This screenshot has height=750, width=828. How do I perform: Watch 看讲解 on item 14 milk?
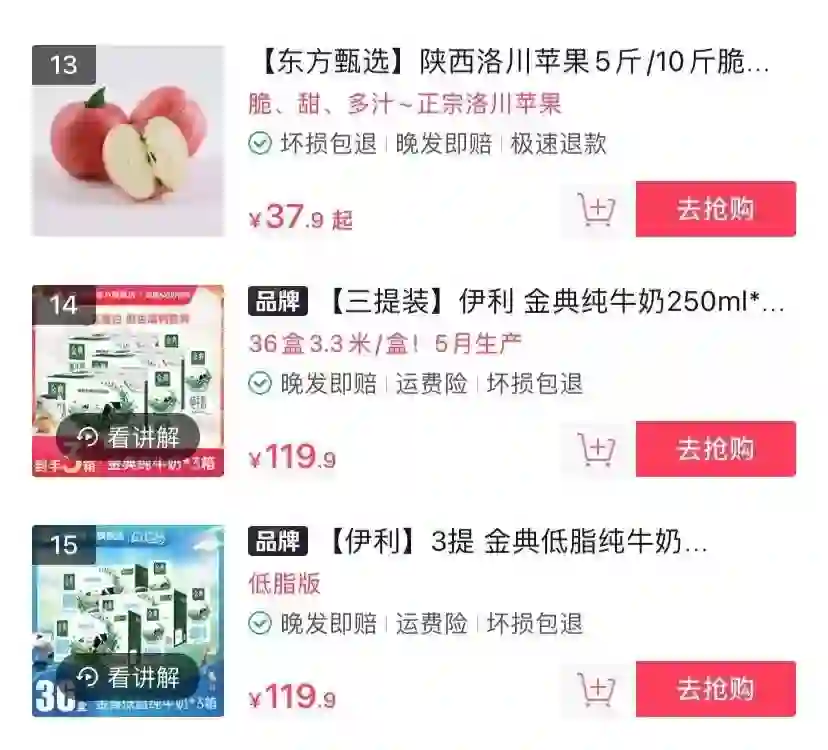point(128,437)
